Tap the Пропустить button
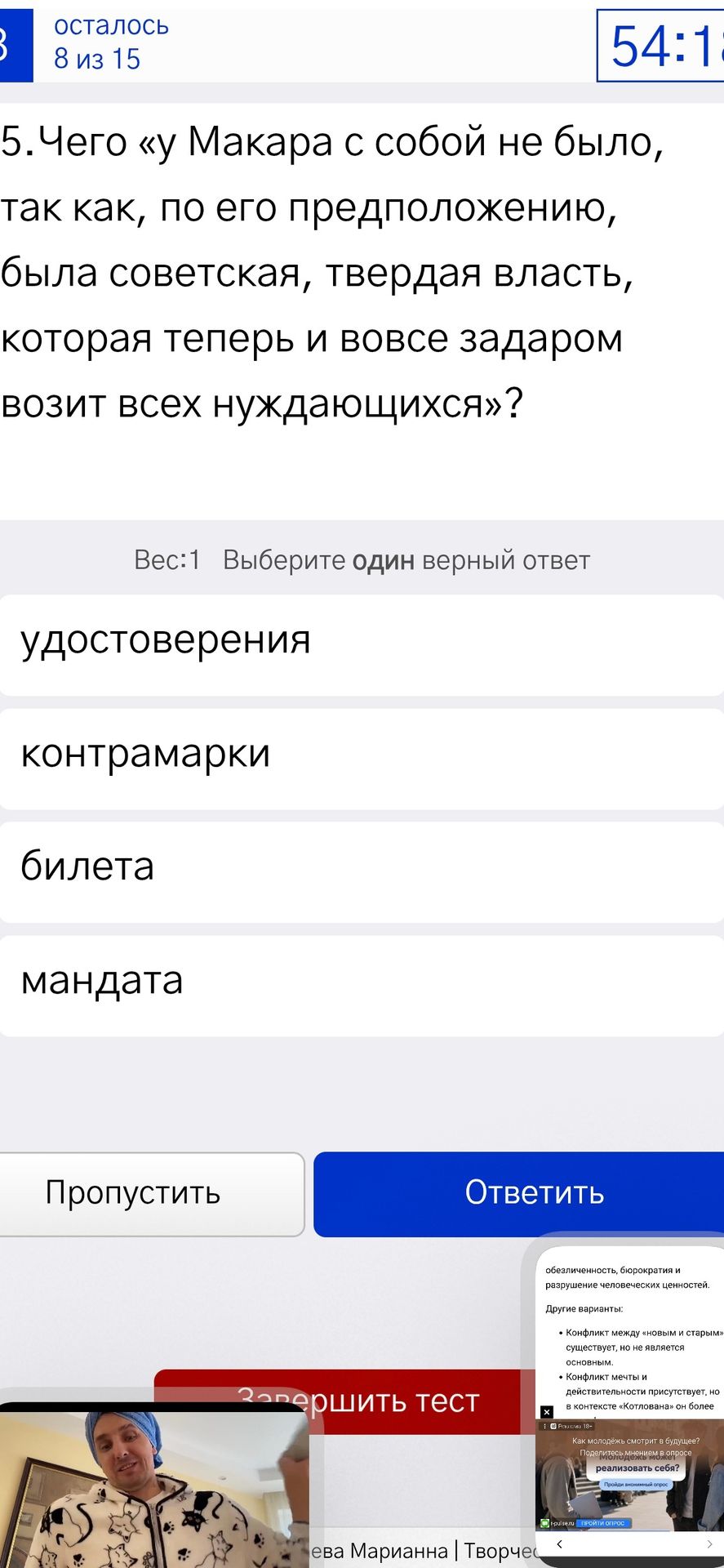 click(152, 1194)
